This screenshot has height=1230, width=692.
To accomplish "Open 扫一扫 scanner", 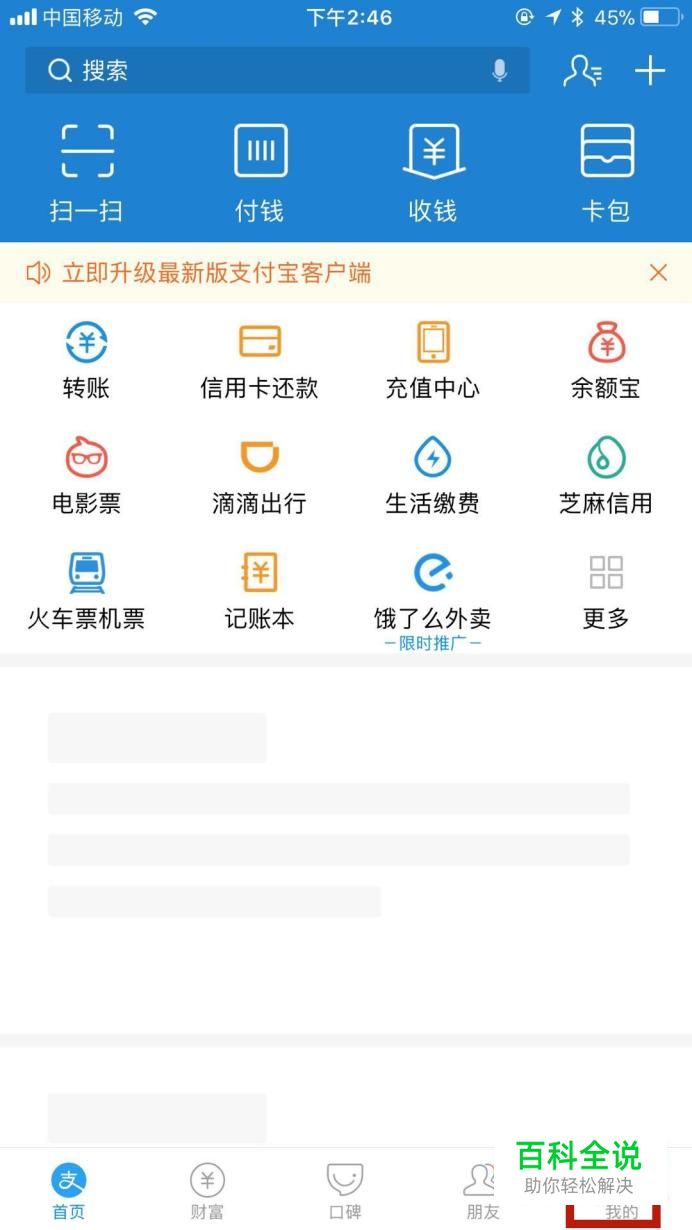I will [x=86, y=174].
